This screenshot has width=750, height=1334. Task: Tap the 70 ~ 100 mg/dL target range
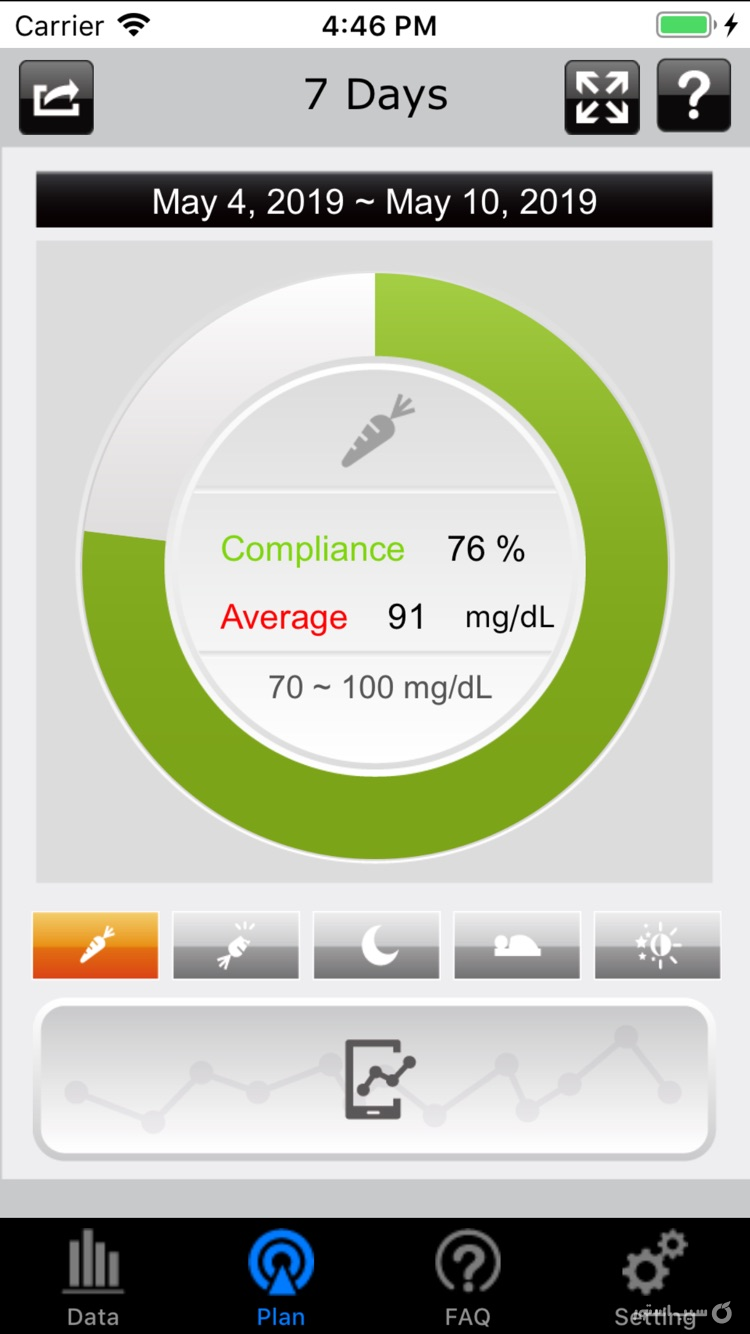click(x=375, y=687)
